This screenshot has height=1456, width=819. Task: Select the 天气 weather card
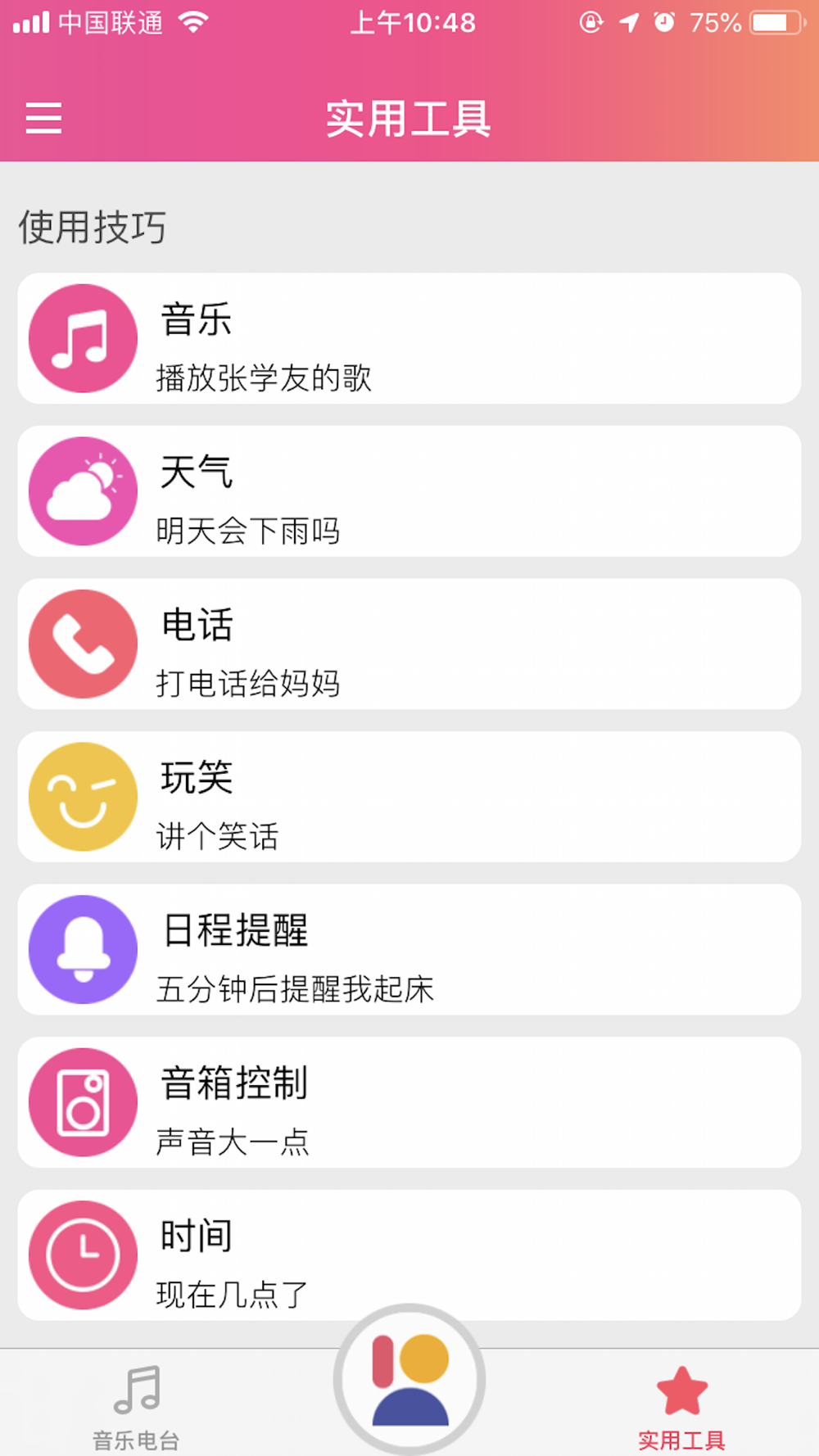tap(409, 491)
